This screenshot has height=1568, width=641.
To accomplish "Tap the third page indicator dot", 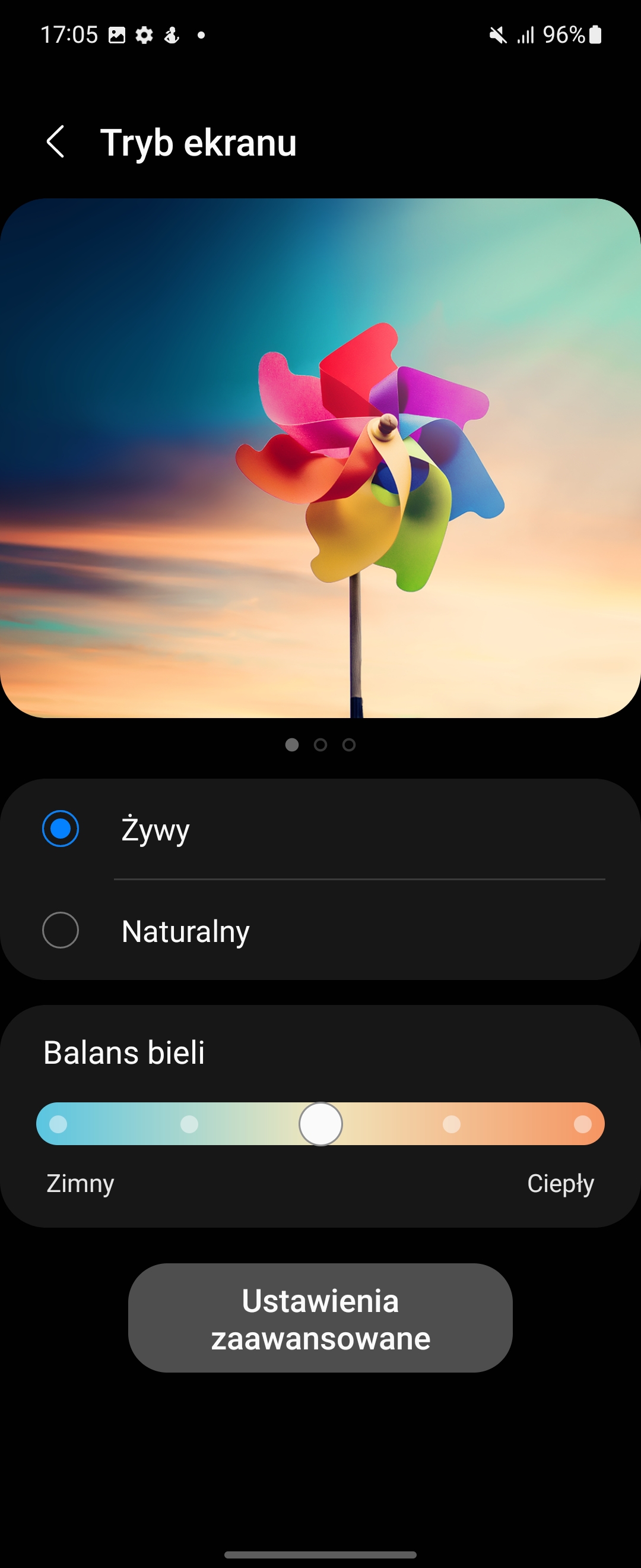I will pyautogui.click(x=348, y=745).
